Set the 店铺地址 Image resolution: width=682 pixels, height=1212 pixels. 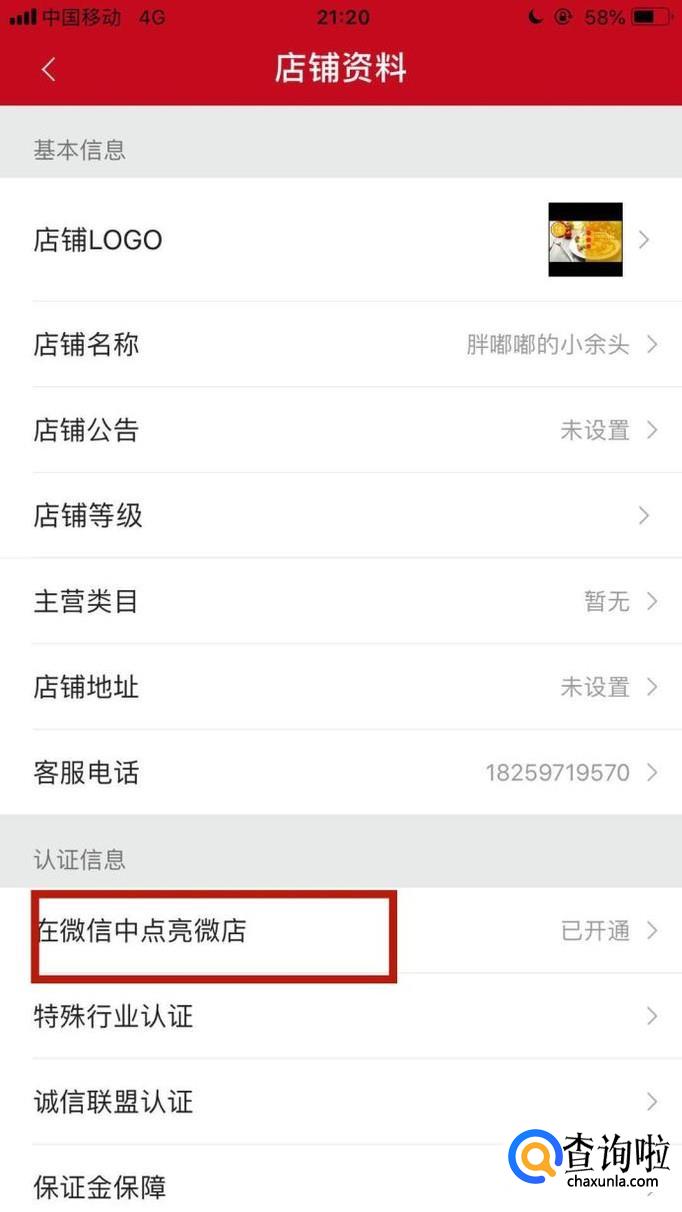pos(340,688)
